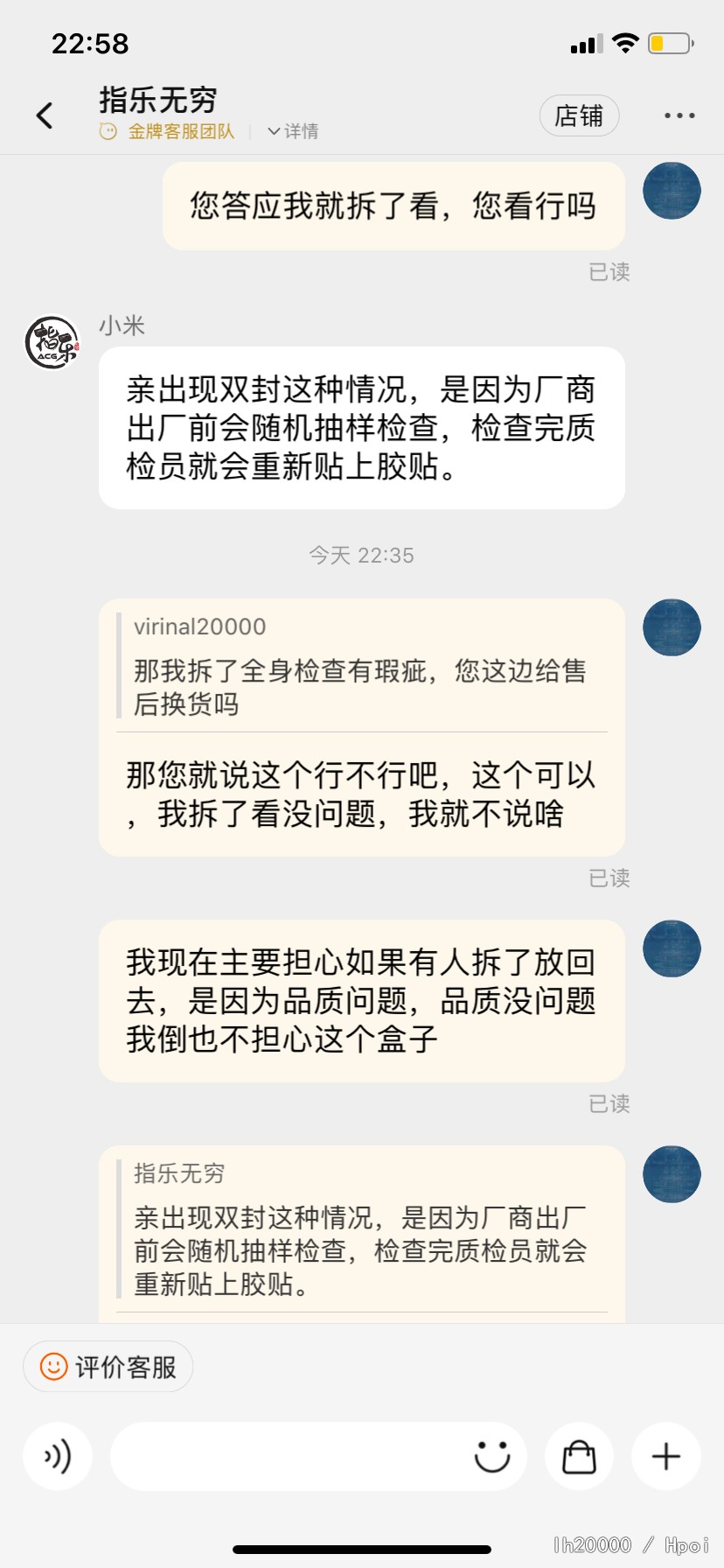Open the emoji picker
The image size is (724, 1568).
(x=492, y=1456)
